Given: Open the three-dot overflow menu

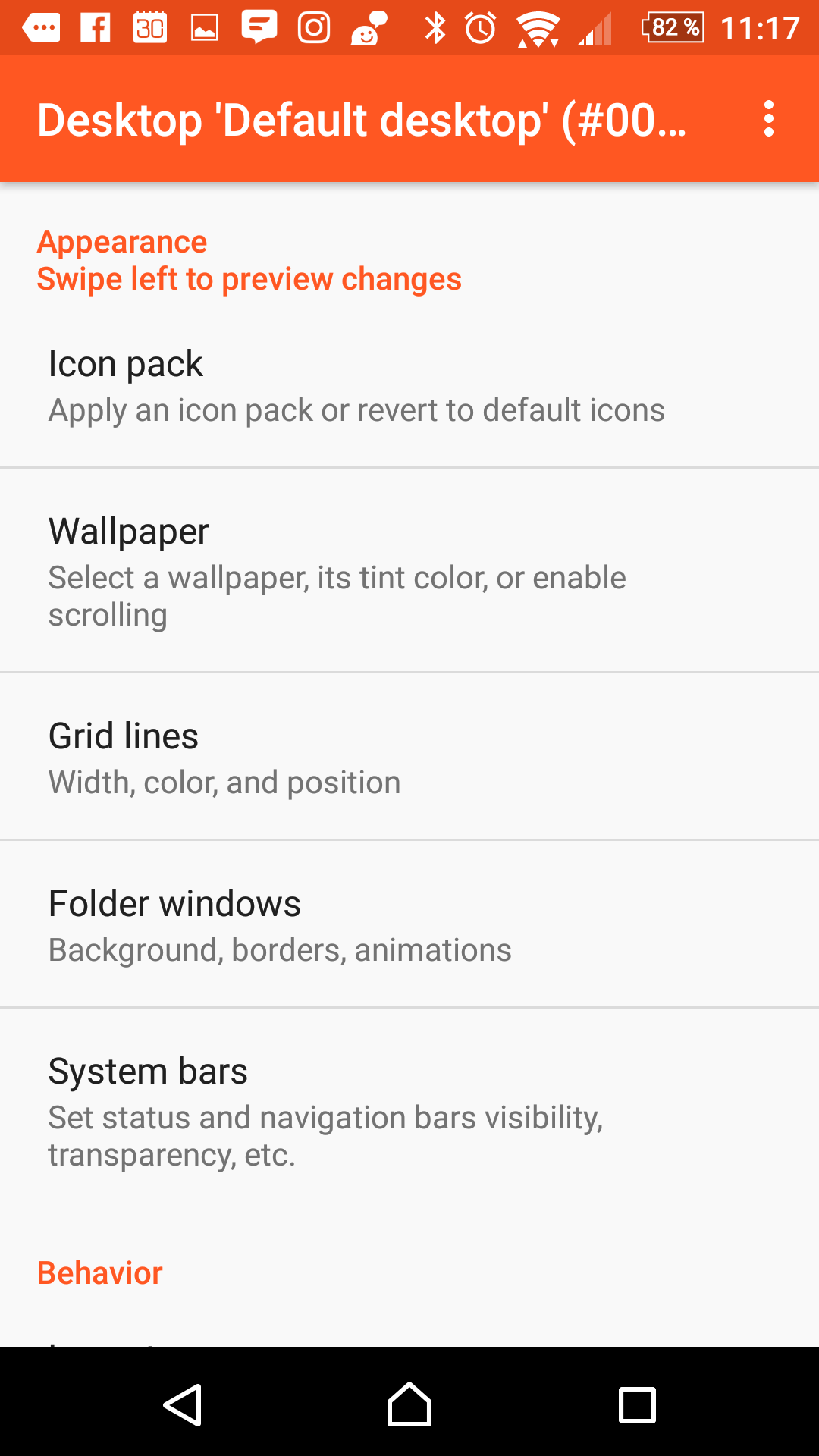Looking at the screenshot, I should [x=768, y=119].
